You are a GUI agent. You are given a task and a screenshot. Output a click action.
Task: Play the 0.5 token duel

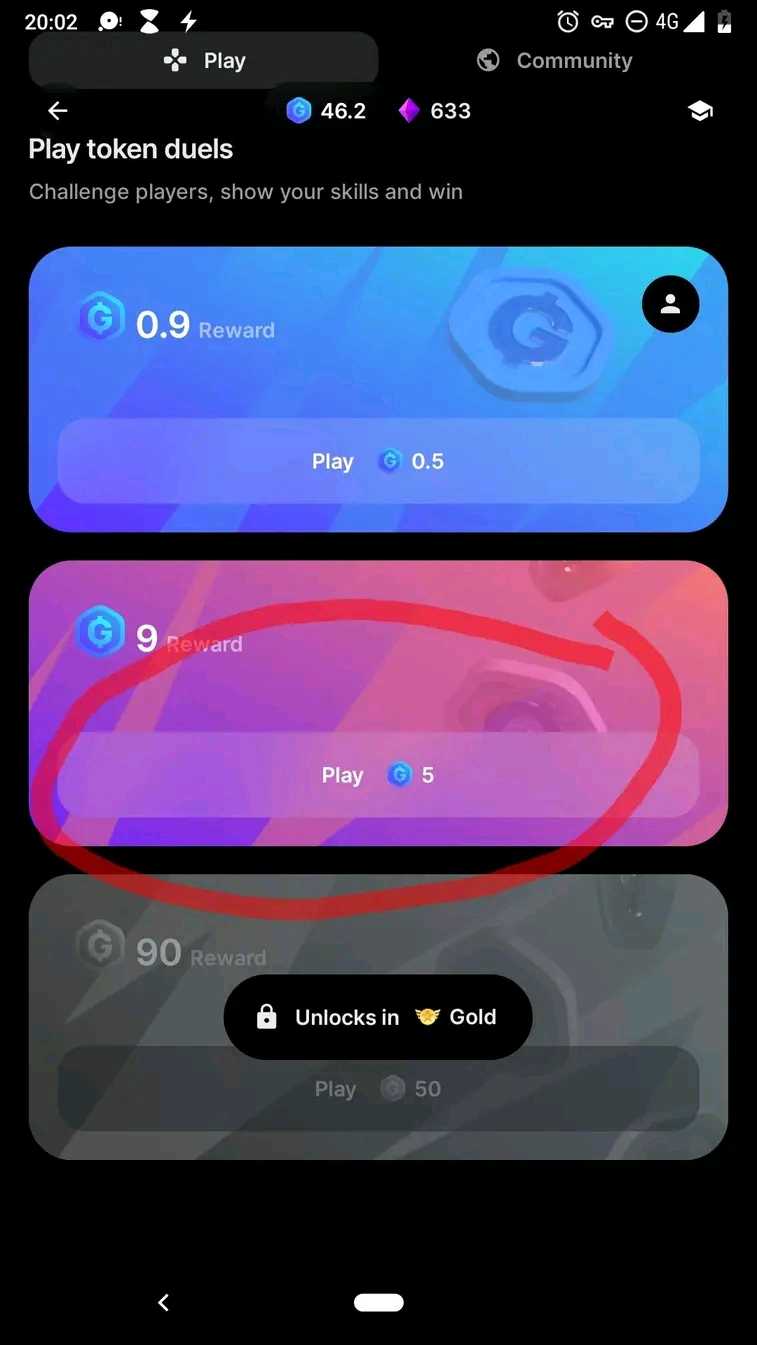tap(378, 461)
